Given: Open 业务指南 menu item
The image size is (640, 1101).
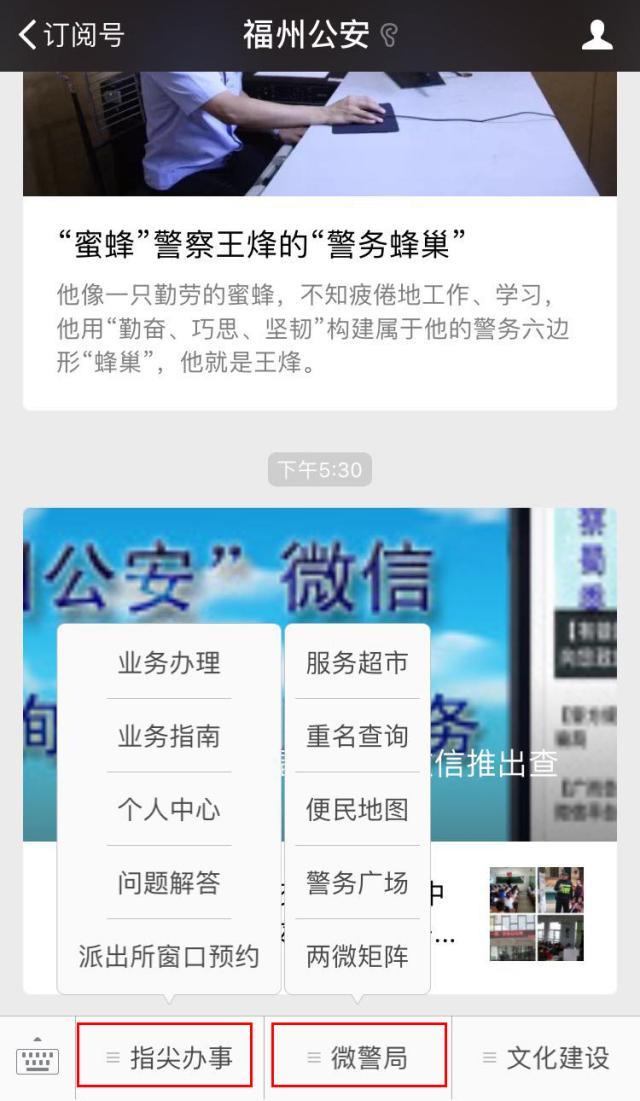Looking at the screenshot, I should (x=169, y=737).
